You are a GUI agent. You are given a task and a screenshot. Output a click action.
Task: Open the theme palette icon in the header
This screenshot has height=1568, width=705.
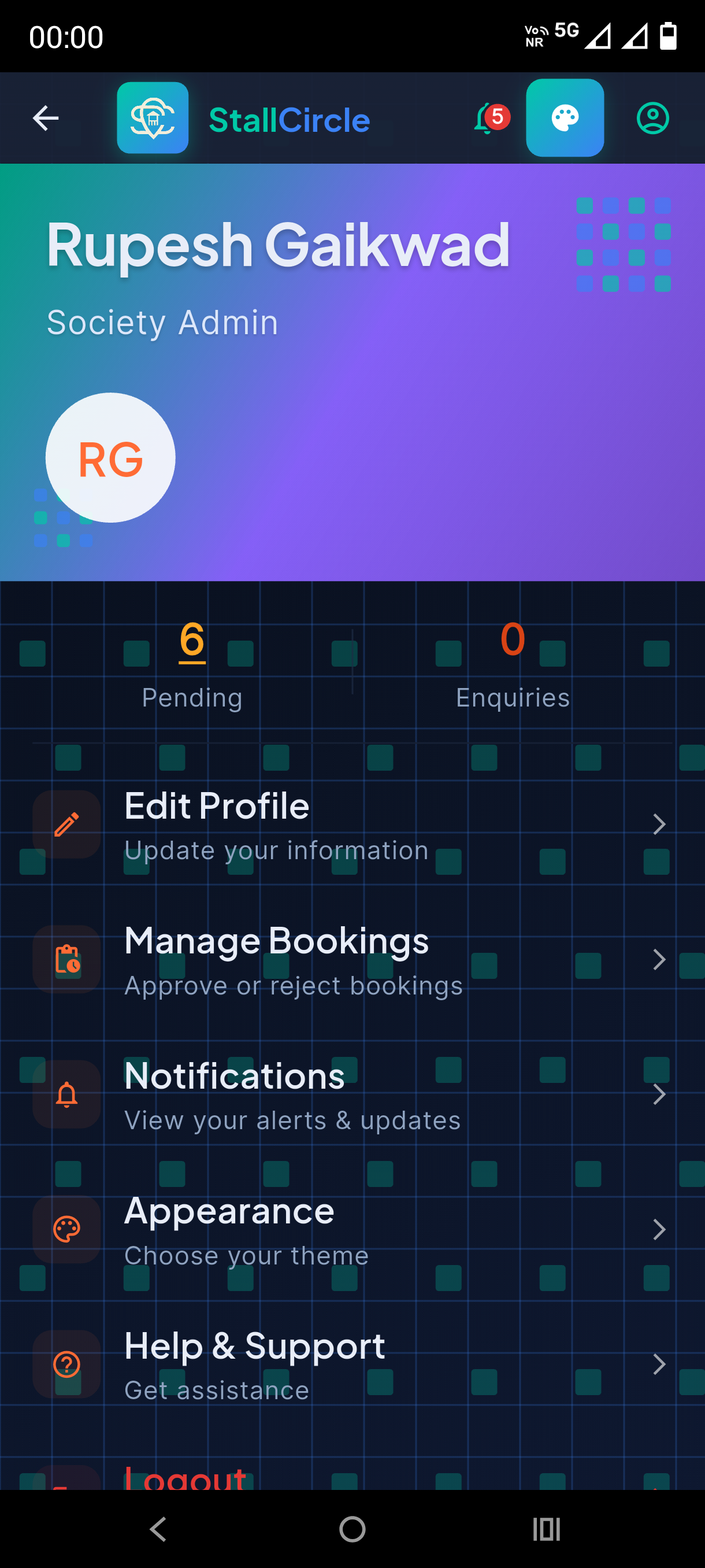point(565,117)
